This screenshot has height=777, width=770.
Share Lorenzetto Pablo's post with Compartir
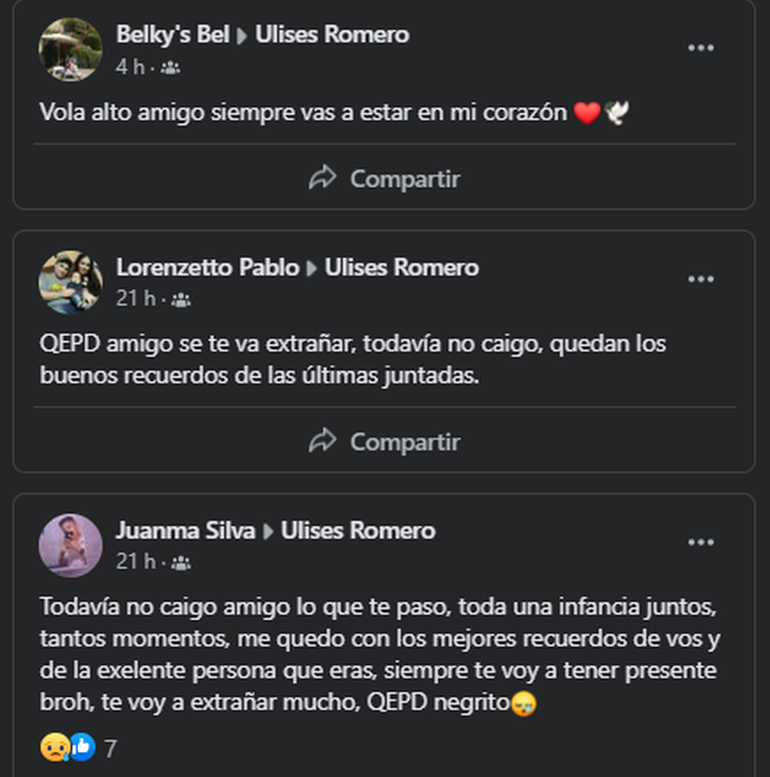coord(384,441)
